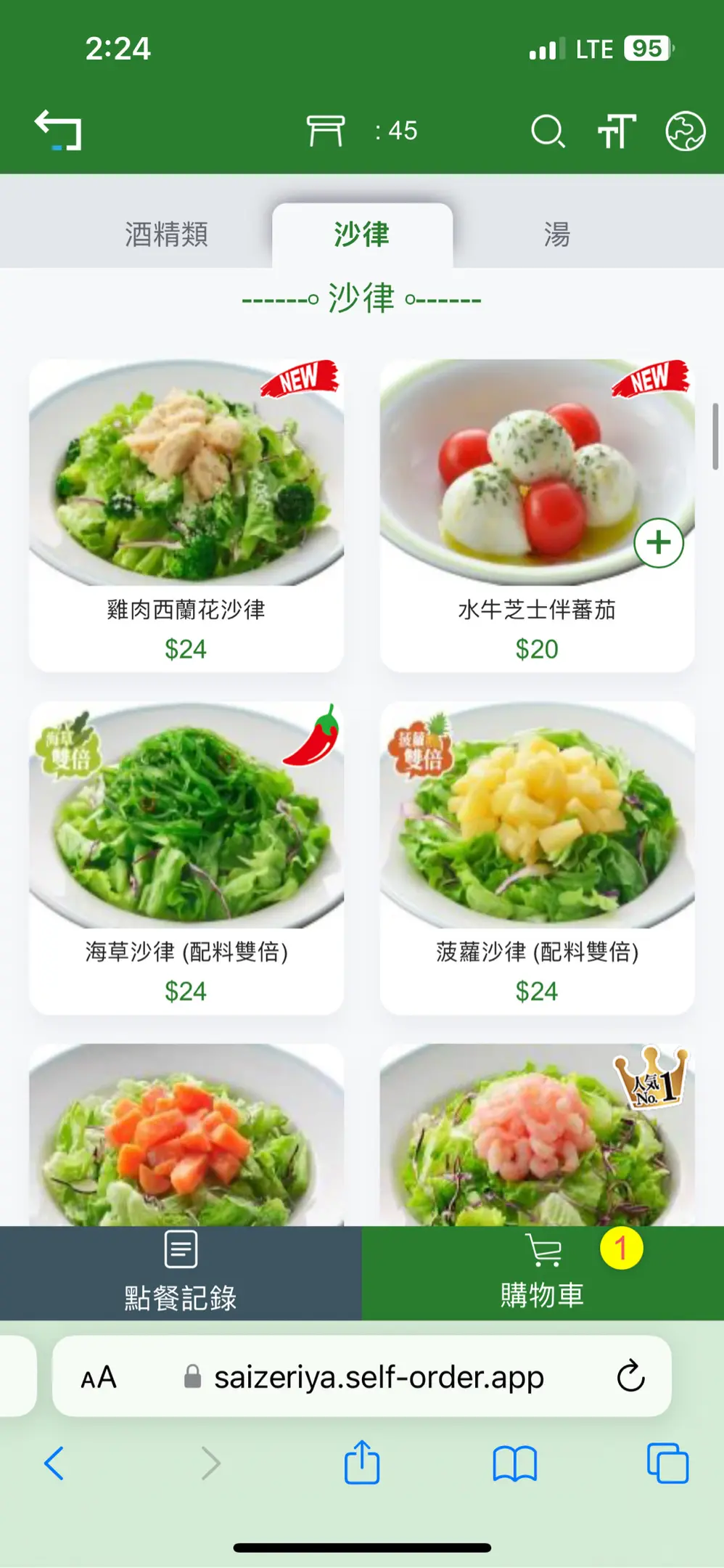Open the search magnifier
The width and height of the screenshot is (724, 1568).
click(548, 131)
